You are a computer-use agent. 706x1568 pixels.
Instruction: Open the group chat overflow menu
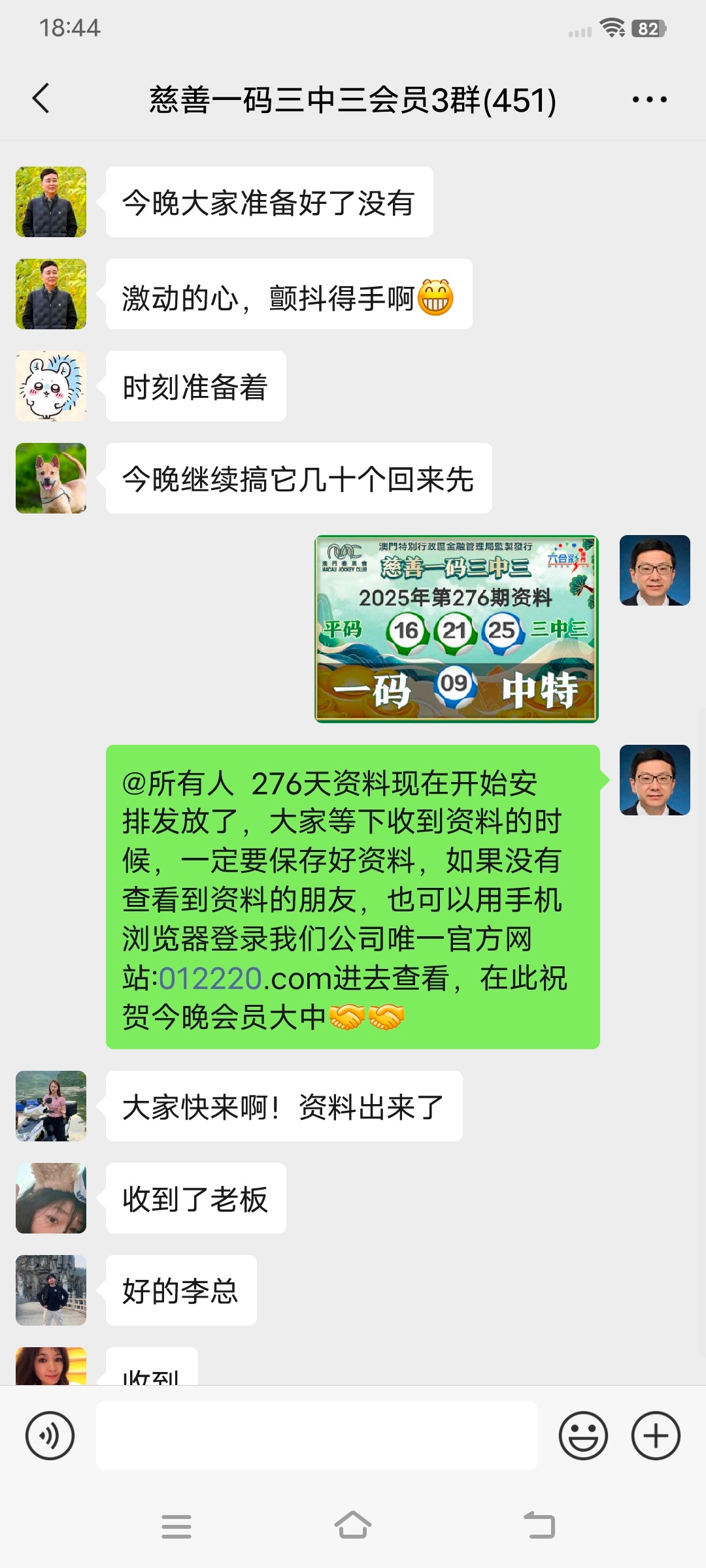pos(649,100)
